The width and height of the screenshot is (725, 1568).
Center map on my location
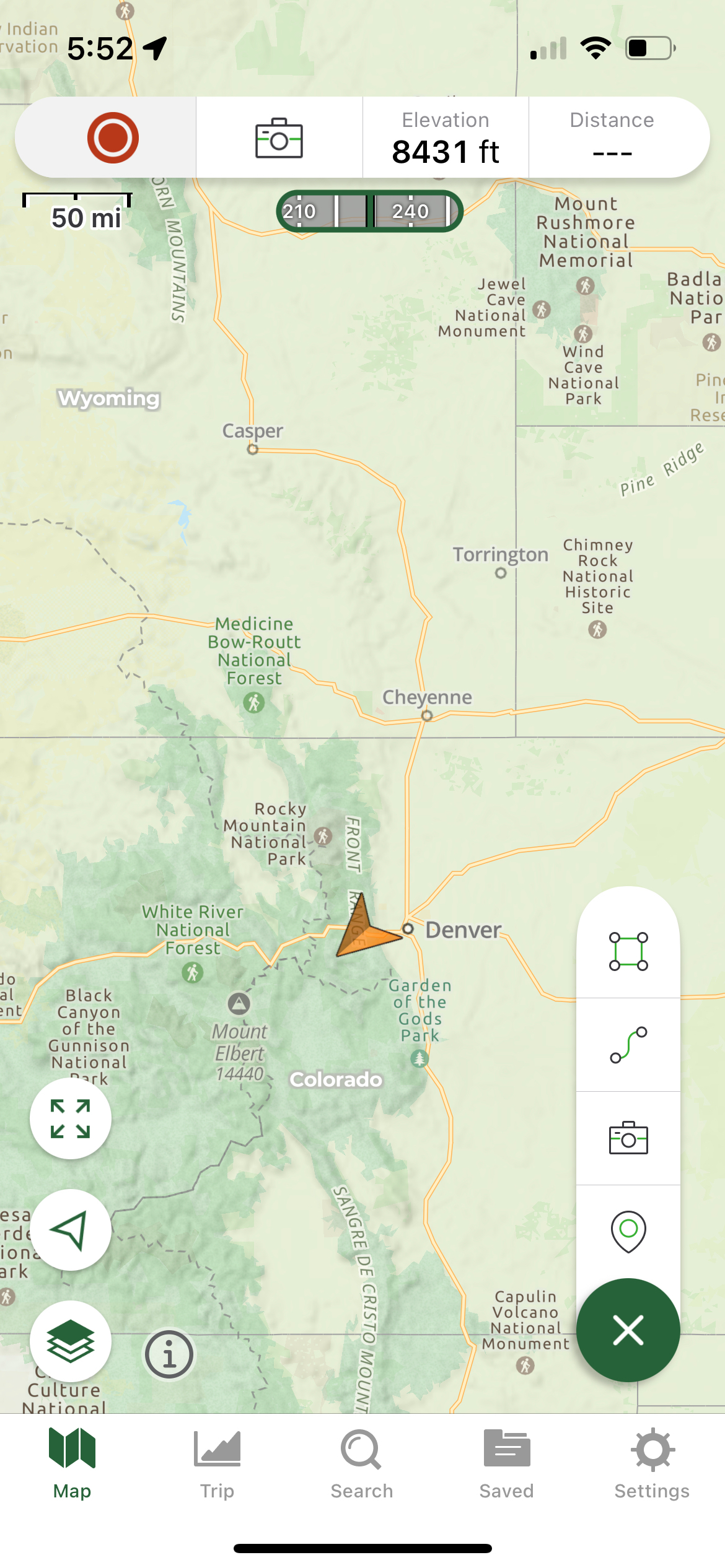click(x=71, y=1230)
